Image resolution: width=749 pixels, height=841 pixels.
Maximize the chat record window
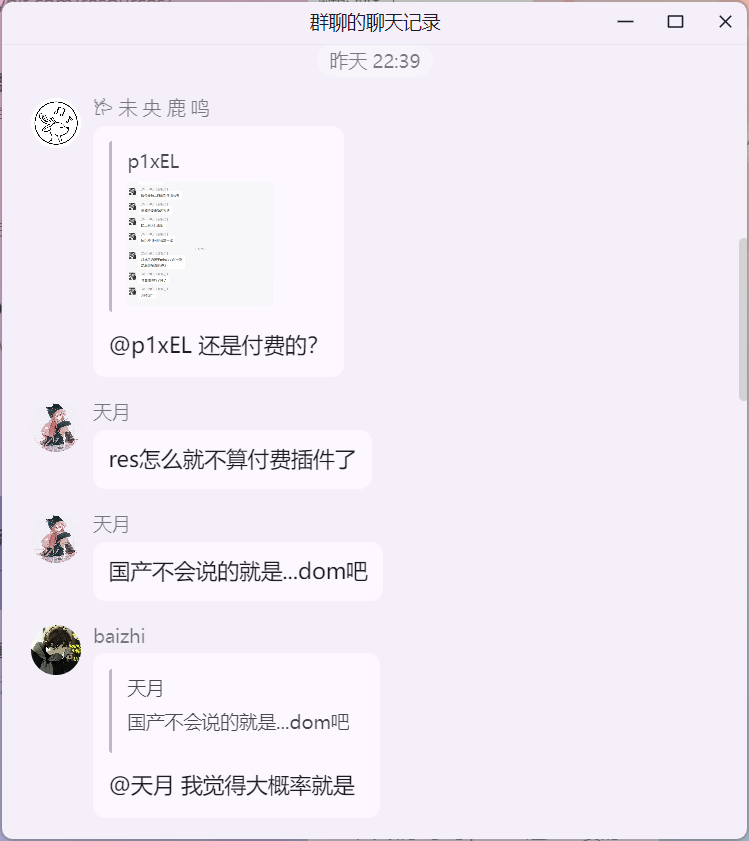[x=675, y=22]
